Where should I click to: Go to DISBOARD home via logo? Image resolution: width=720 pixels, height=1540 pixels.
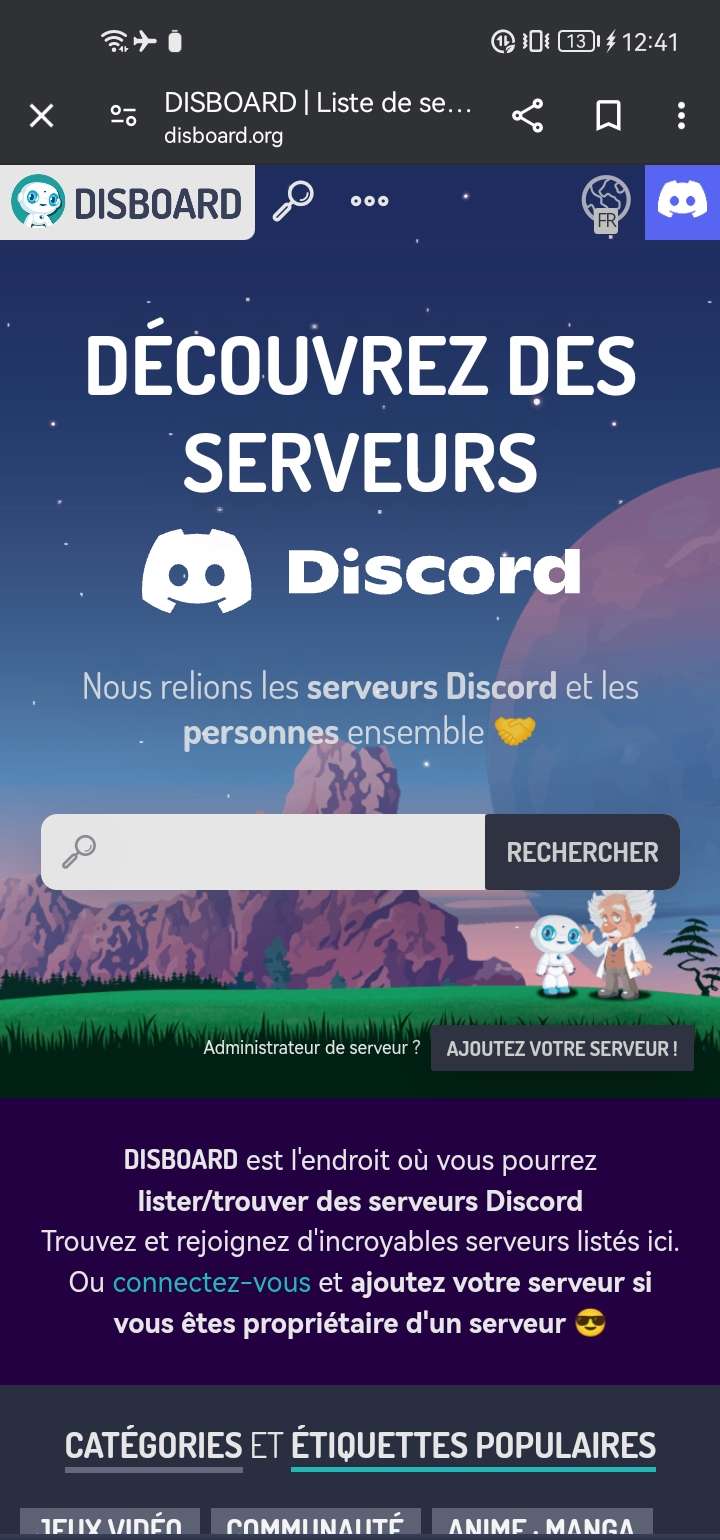pos(127,203)
